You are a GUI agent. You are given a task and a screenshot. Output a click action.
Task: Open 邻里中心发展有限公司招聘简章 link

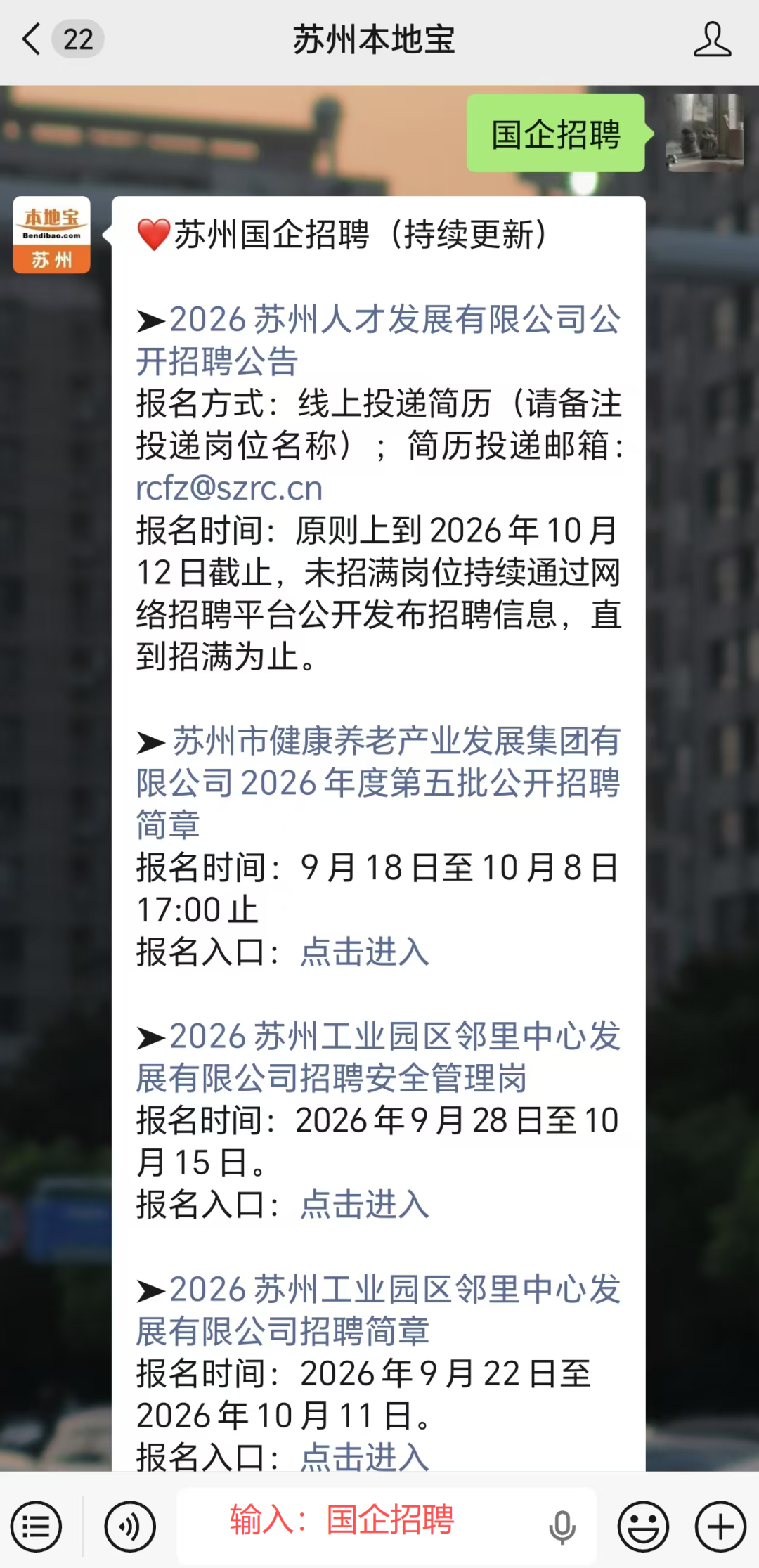tap(378, 1310)
